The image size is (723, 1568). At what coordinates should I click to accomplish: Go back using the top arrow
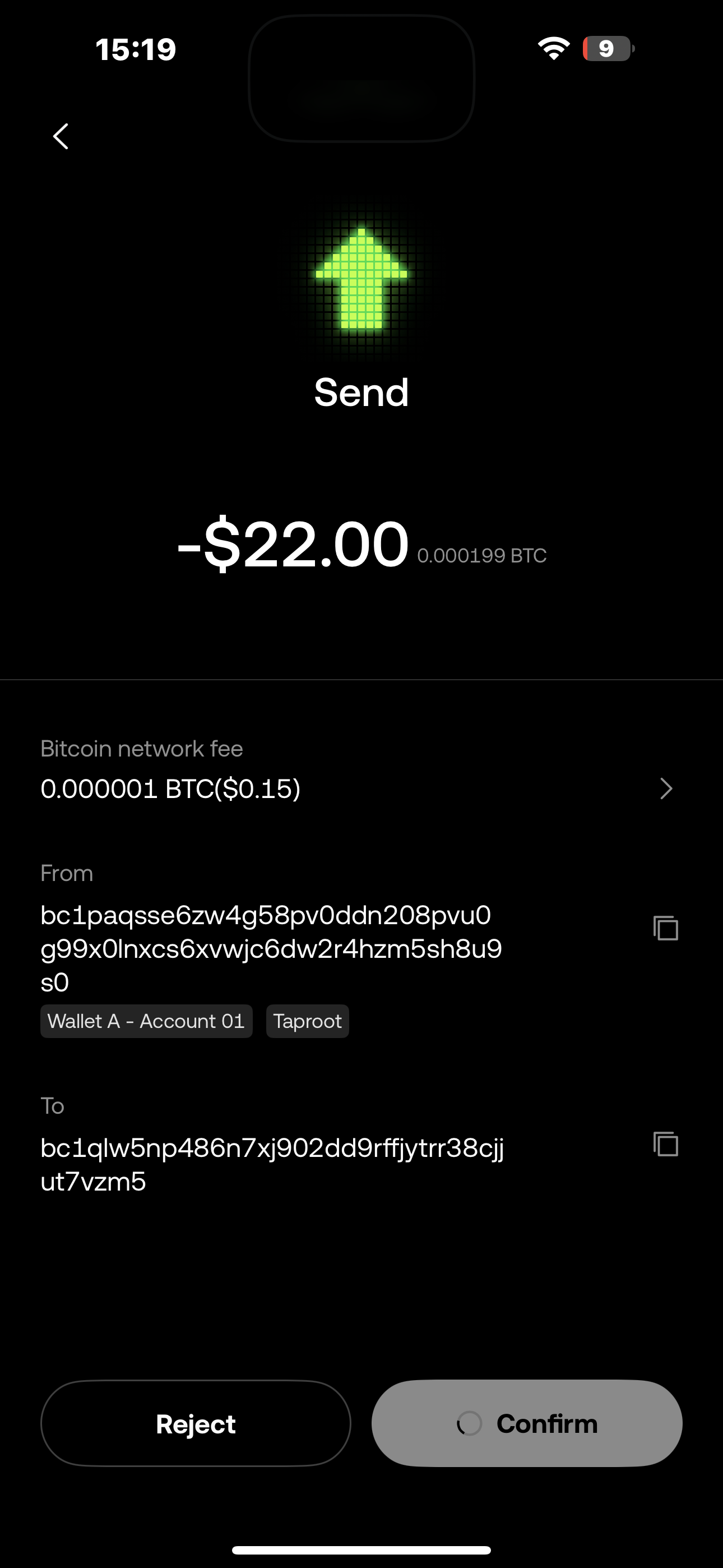coord(61,136)
